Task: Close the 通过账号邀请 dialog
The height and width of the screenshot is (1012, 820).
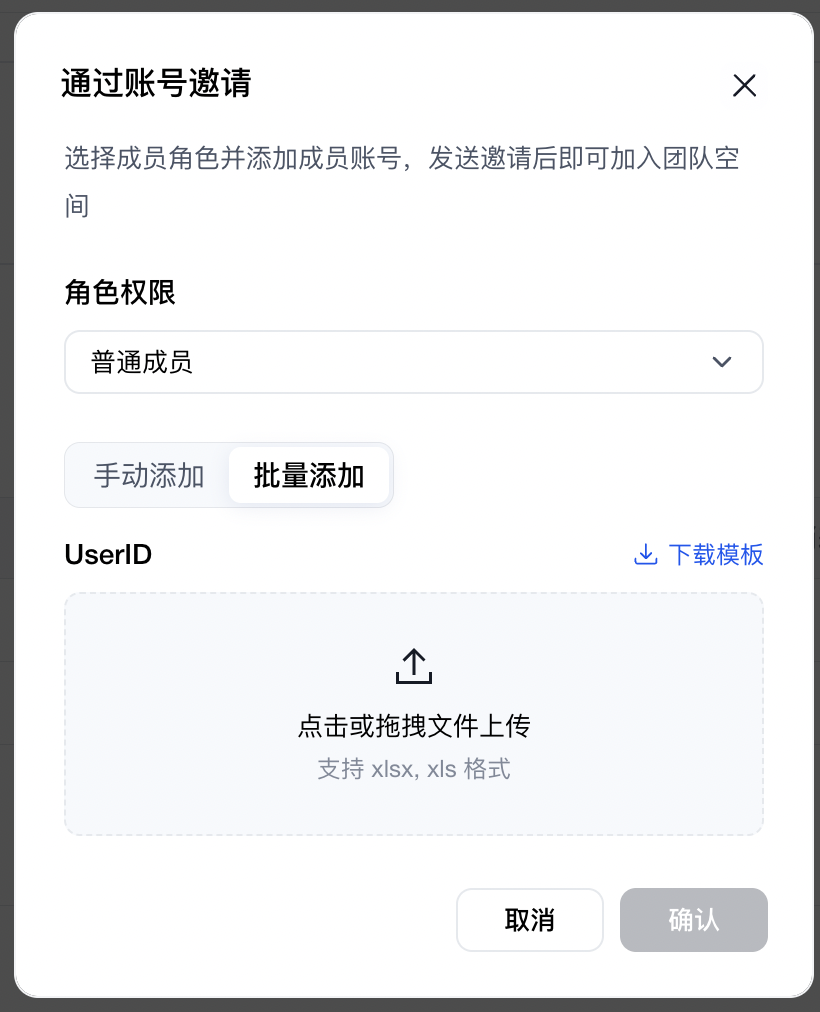Action: [744, 86]
